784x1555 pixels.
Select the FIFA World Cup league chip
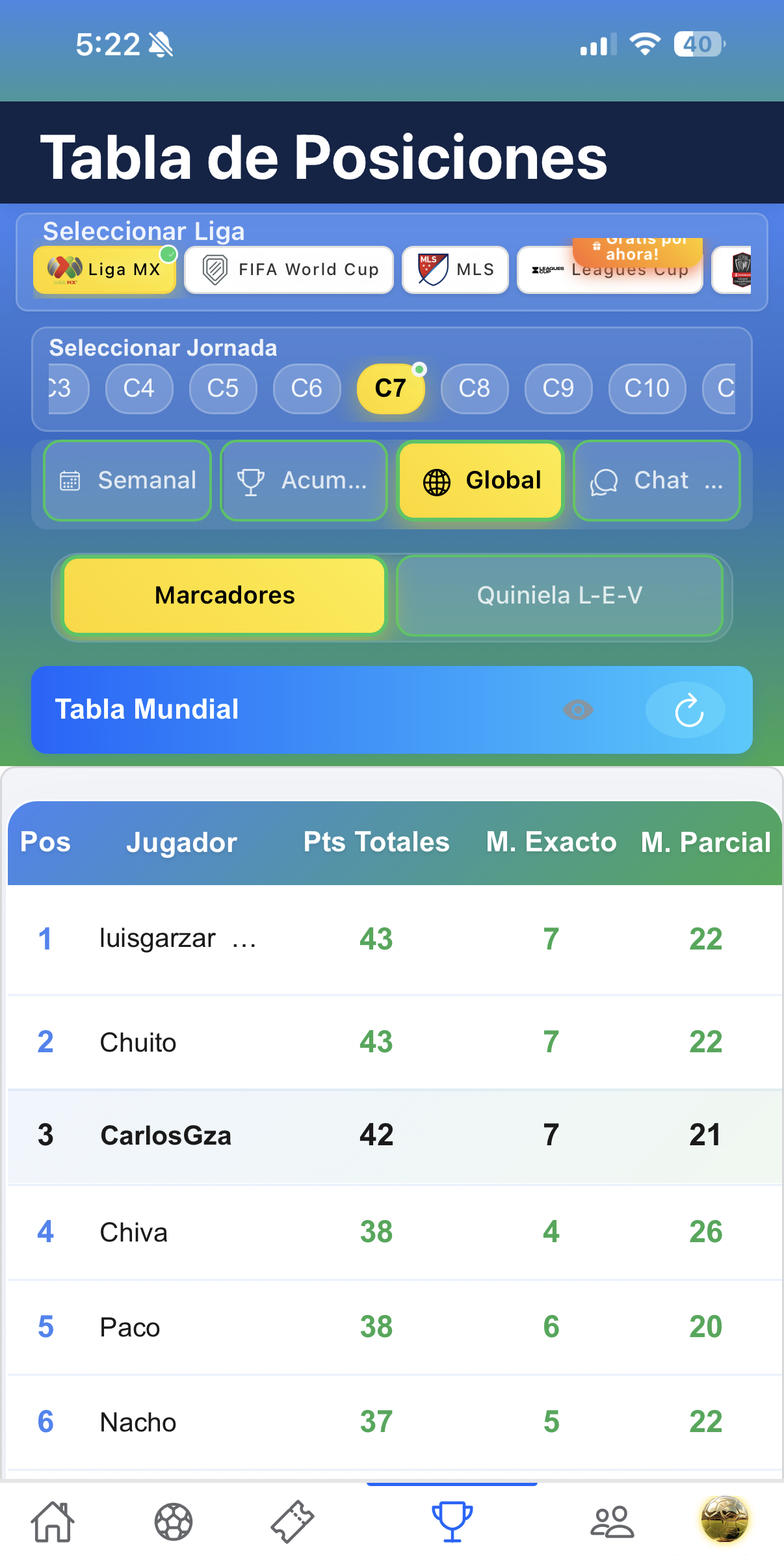click(x=289, y=270)
